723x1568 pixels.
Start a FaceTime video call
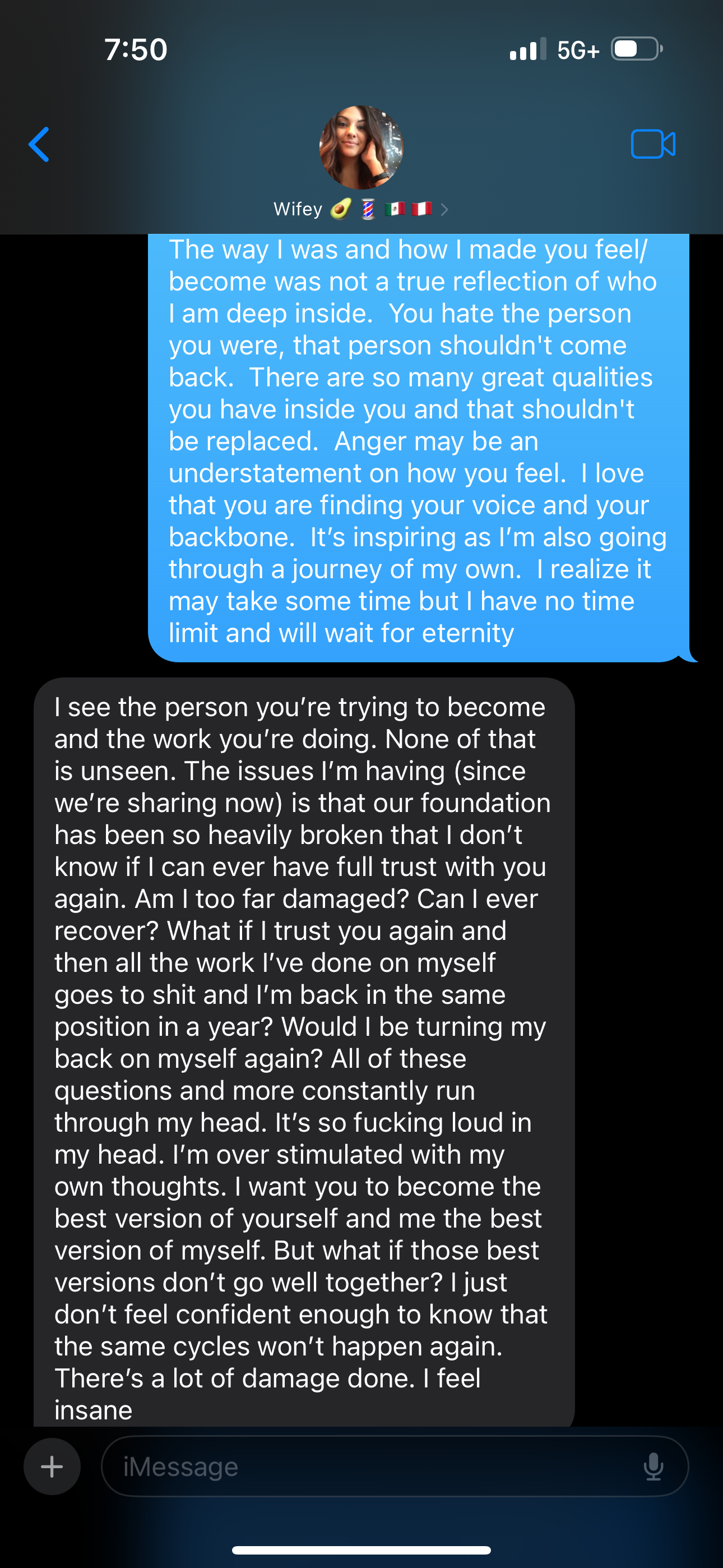[x=652, y=144]
